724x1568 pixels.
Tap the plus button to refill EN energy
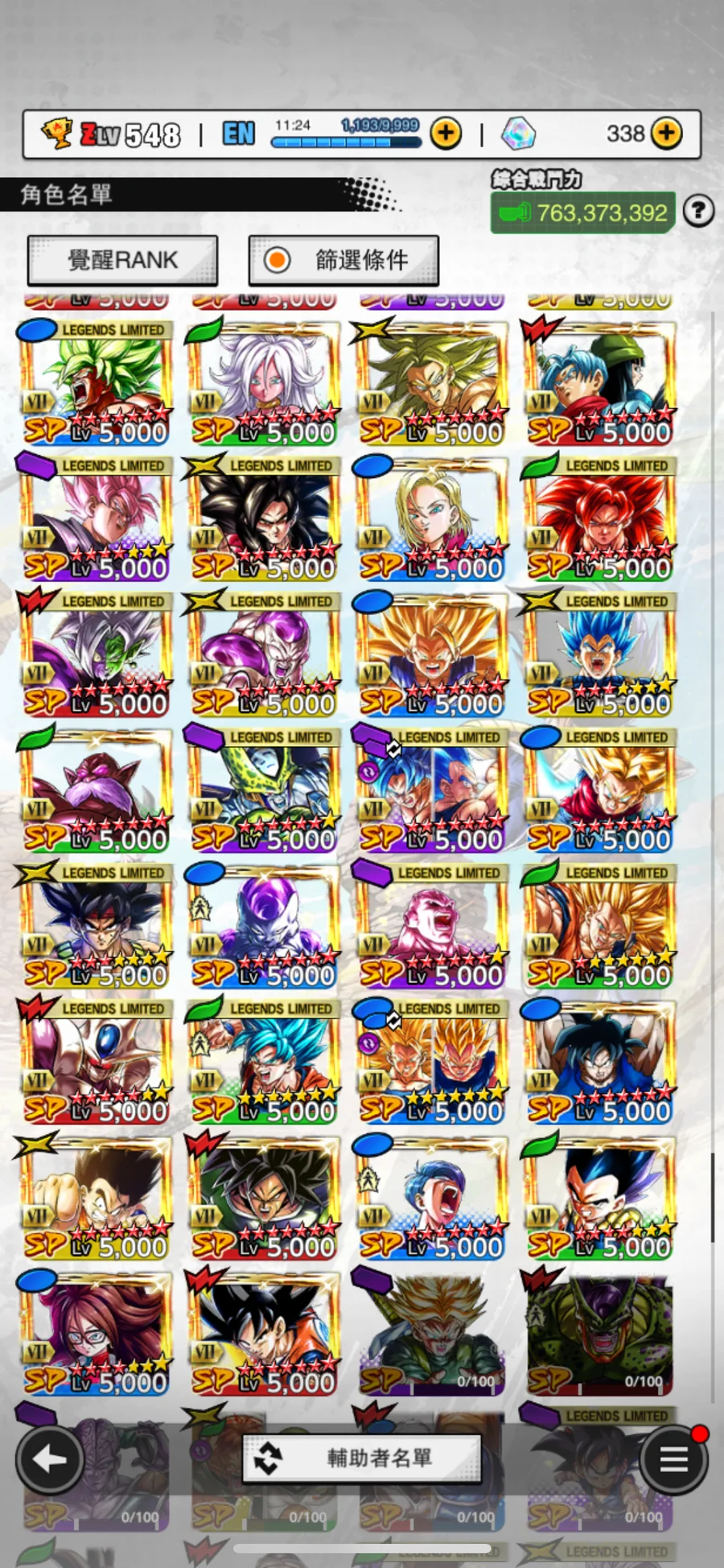pyautogui.click(x=446, y=133)
